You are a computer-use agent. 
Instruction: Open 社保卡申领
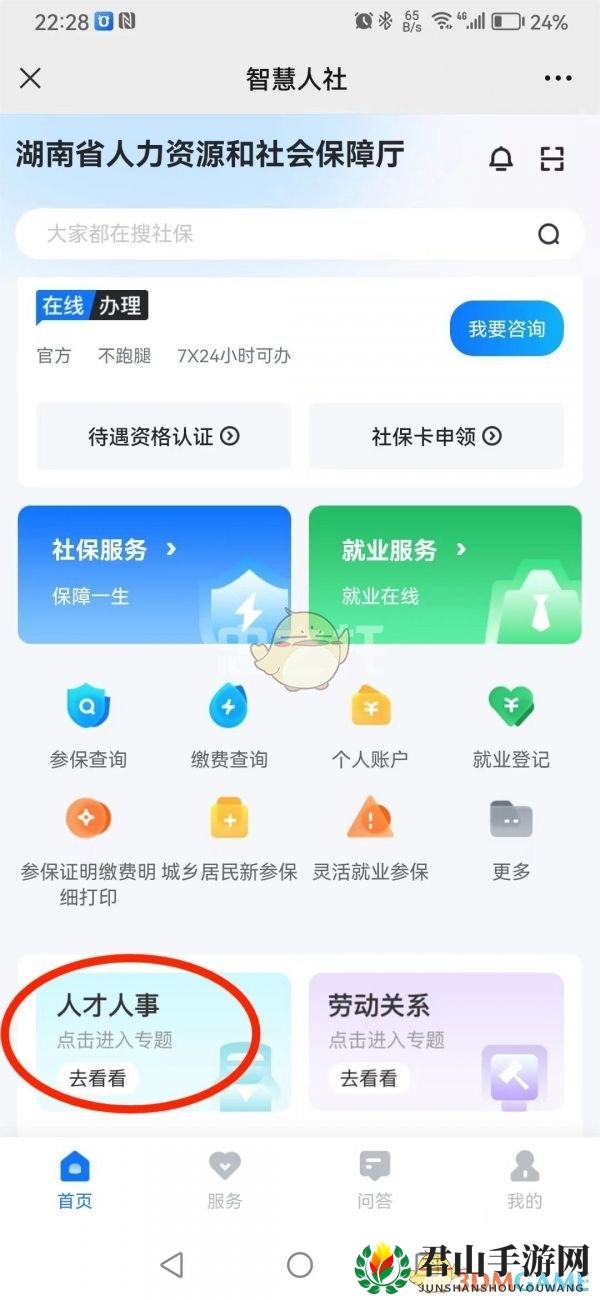(436, 436)
